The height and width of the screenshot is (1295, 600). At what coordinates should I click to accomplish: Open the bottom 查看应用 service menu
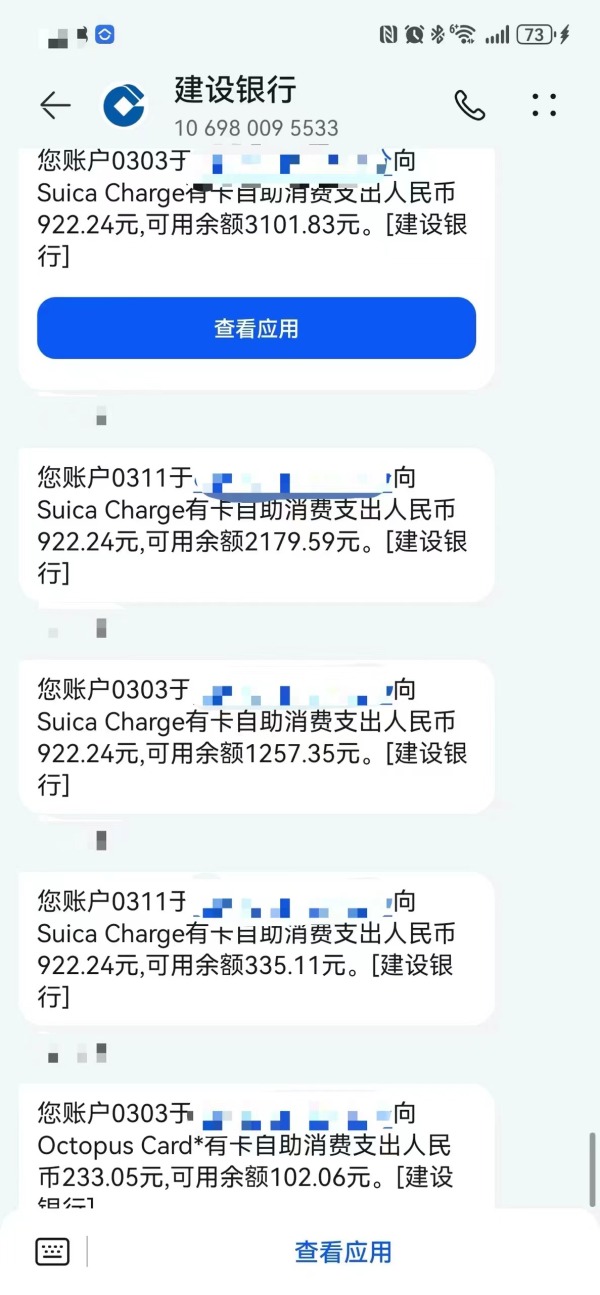343,1251
